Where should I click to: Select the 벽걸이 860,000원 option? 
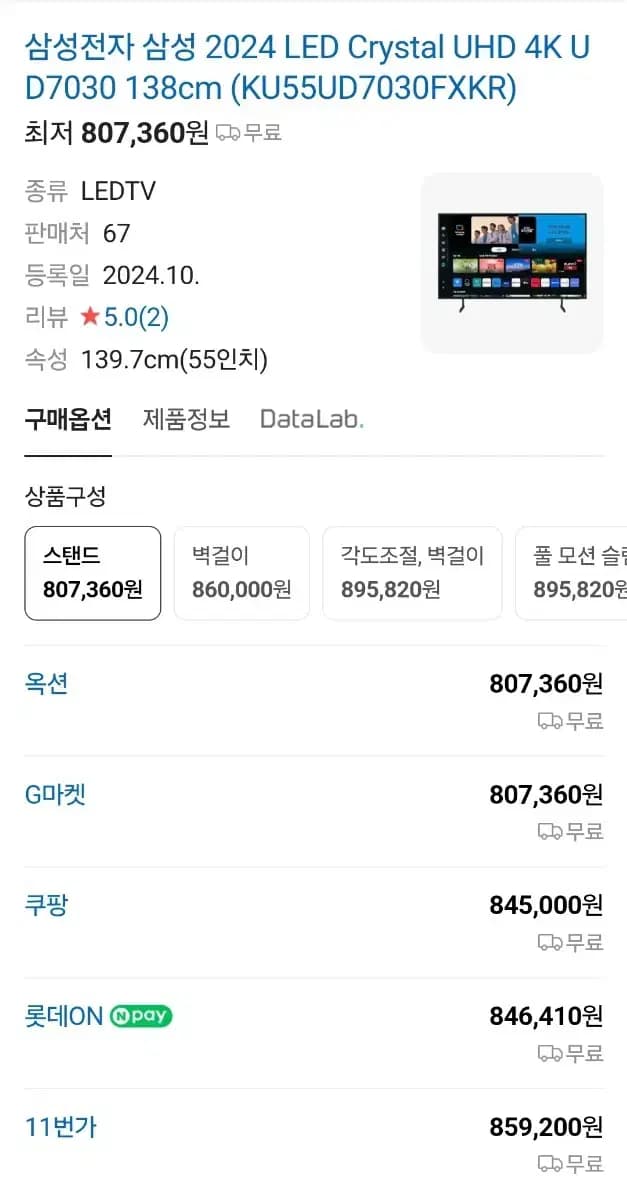[x=241, y=573]
